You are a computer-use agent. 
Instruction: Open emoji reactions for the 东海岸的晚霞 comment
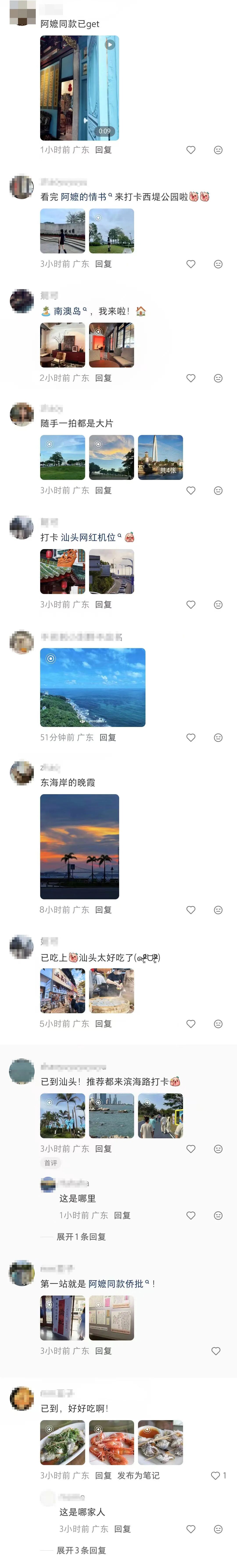pyautogui.click(x=218, y=910)
